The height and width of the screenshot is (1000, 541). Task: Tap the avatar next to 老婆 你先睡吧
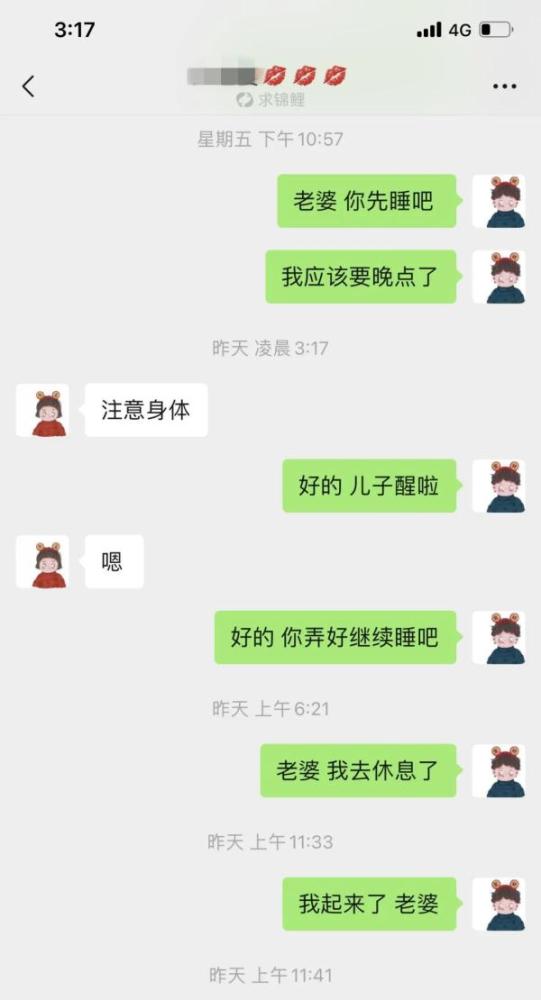click(x=499, y=201)
